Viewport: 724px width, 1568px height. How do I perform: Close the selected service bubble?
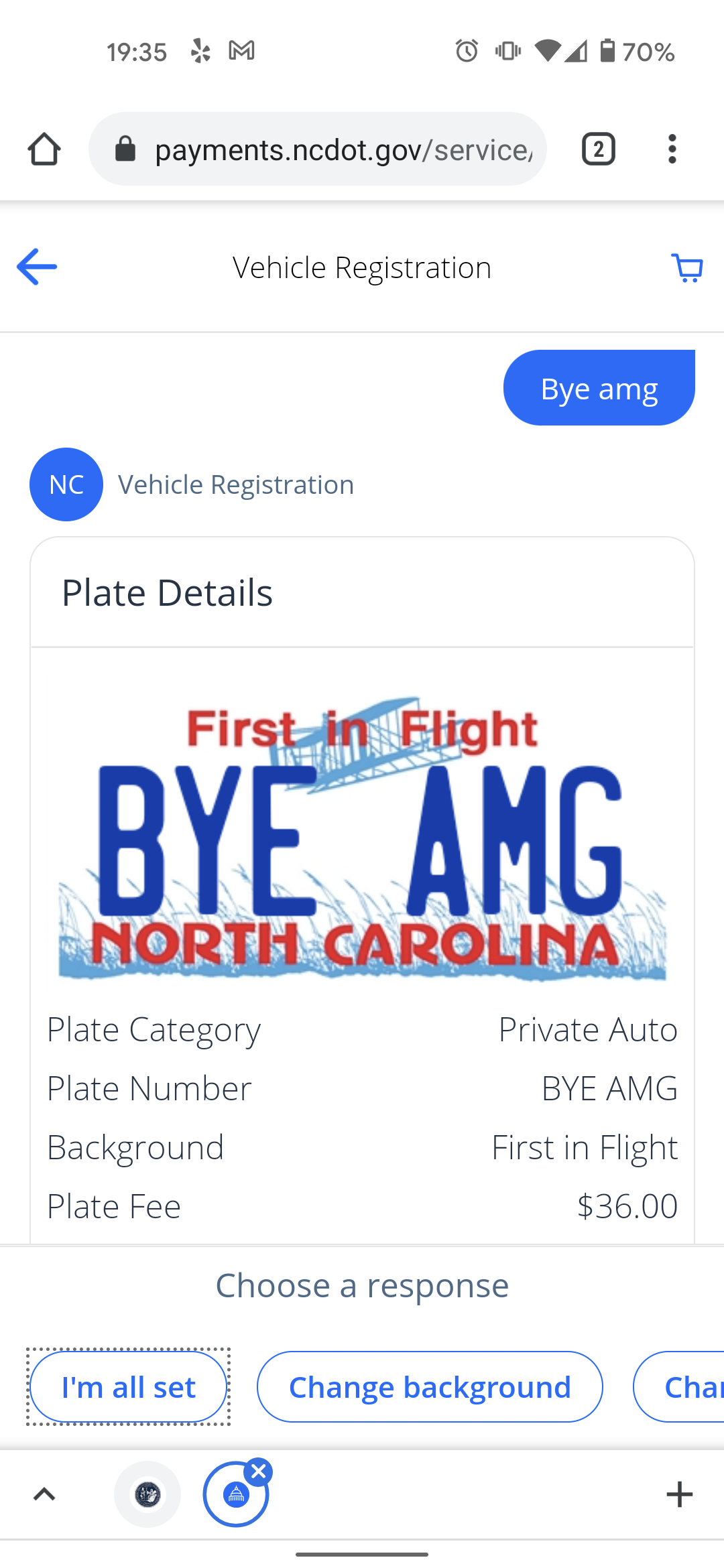coord(259,1472)
